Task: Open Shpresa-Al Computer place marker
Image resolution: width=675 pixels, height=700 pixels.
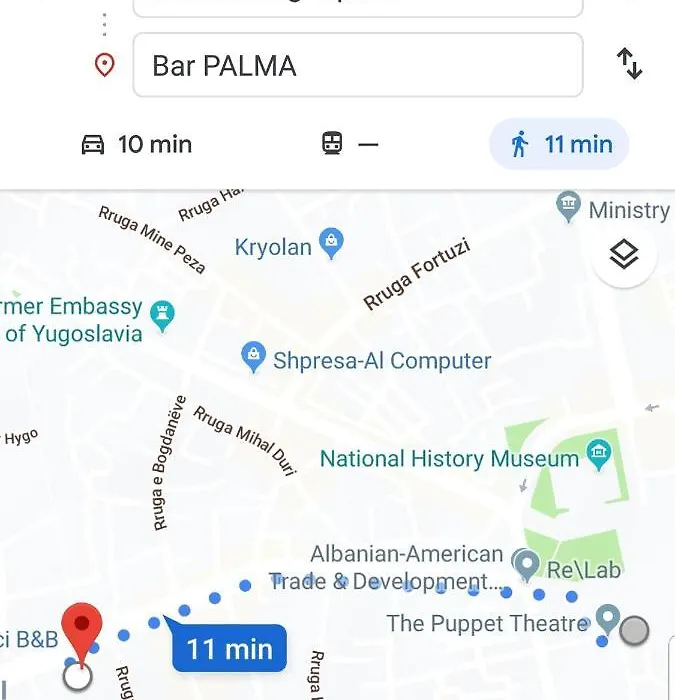Action: 255,355
